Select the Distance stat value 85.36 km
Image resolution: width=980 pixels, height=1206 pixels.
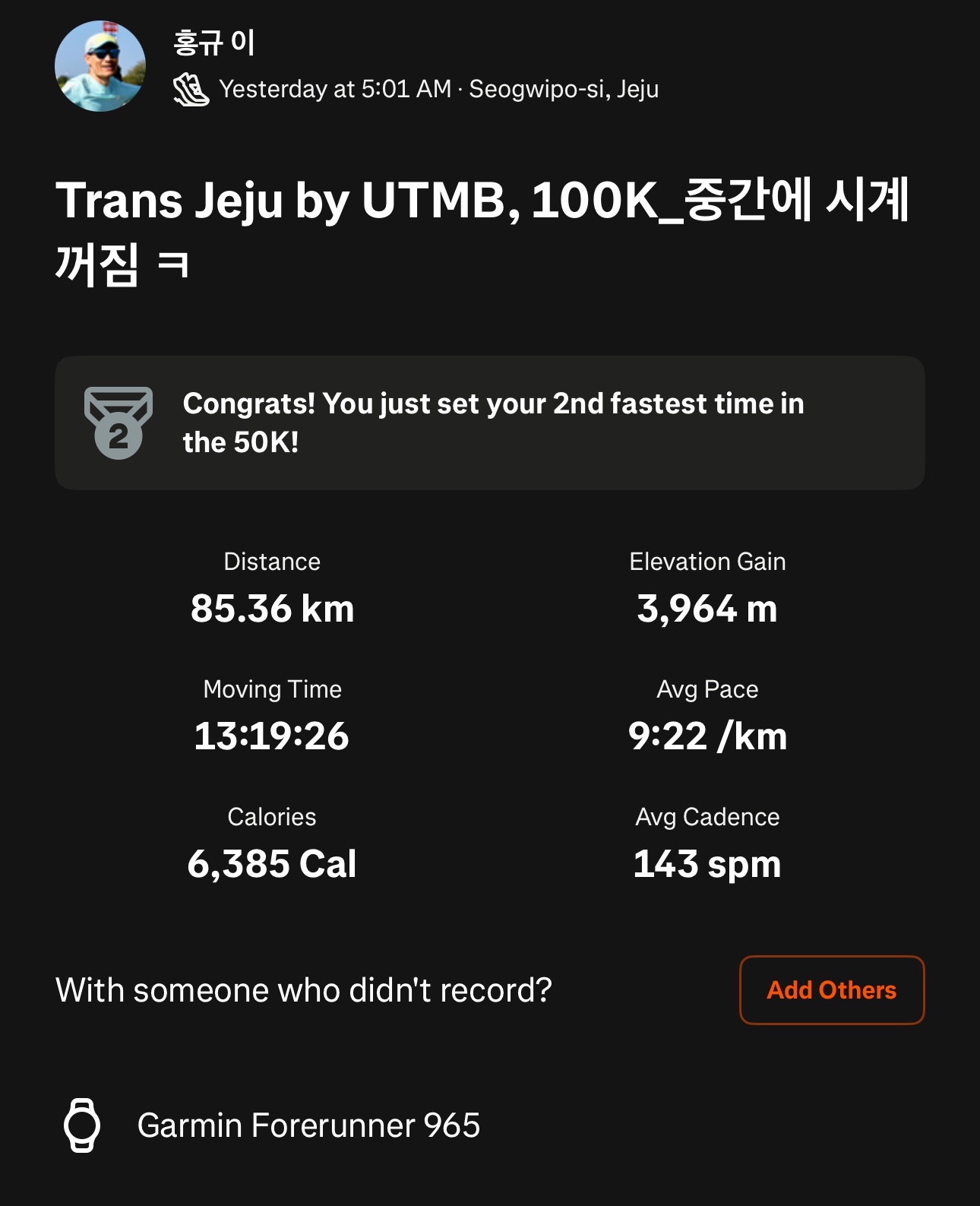tap(271, 608)
